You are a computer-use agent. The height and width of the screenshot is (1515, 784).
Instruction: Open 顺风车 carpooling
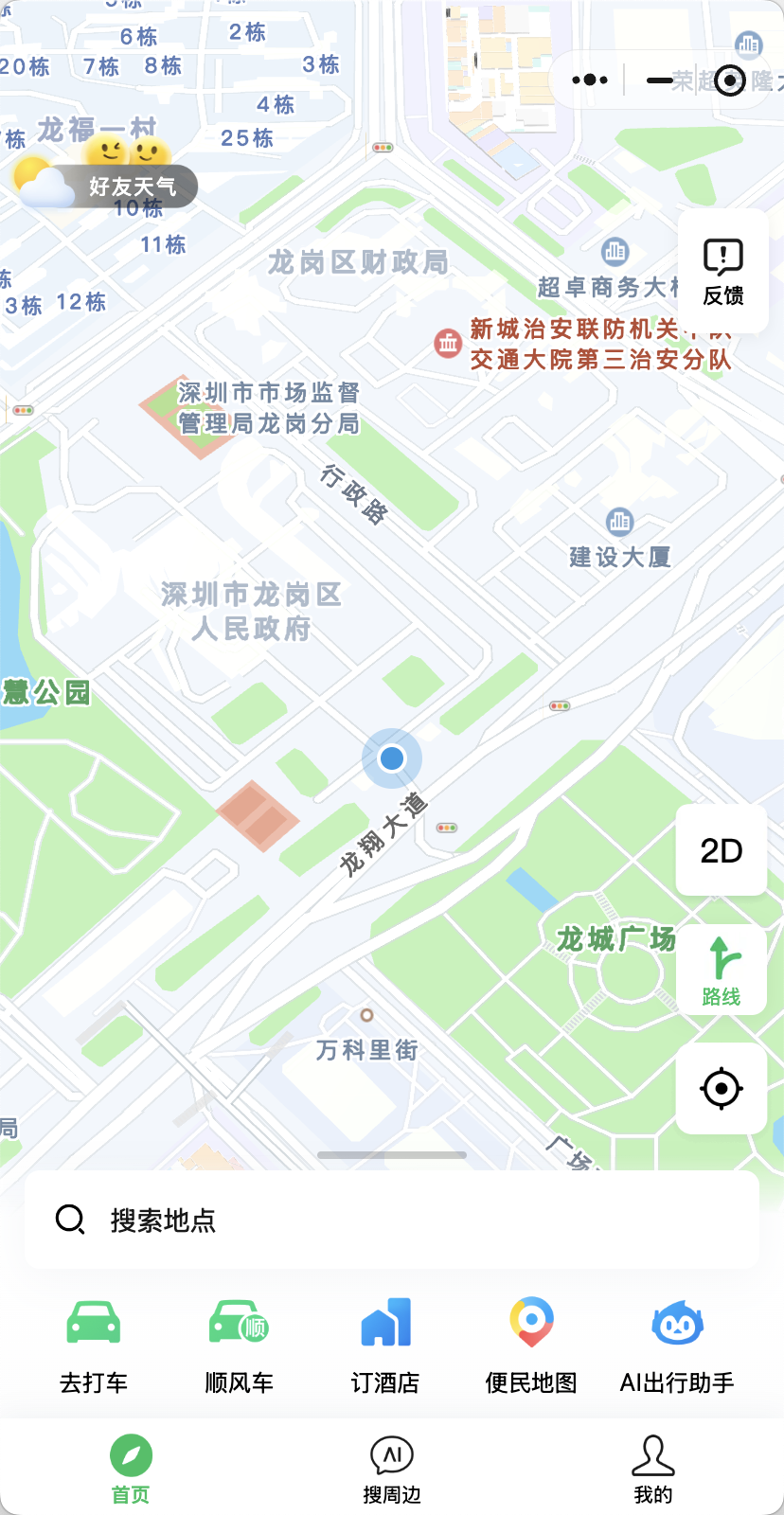240,1346
